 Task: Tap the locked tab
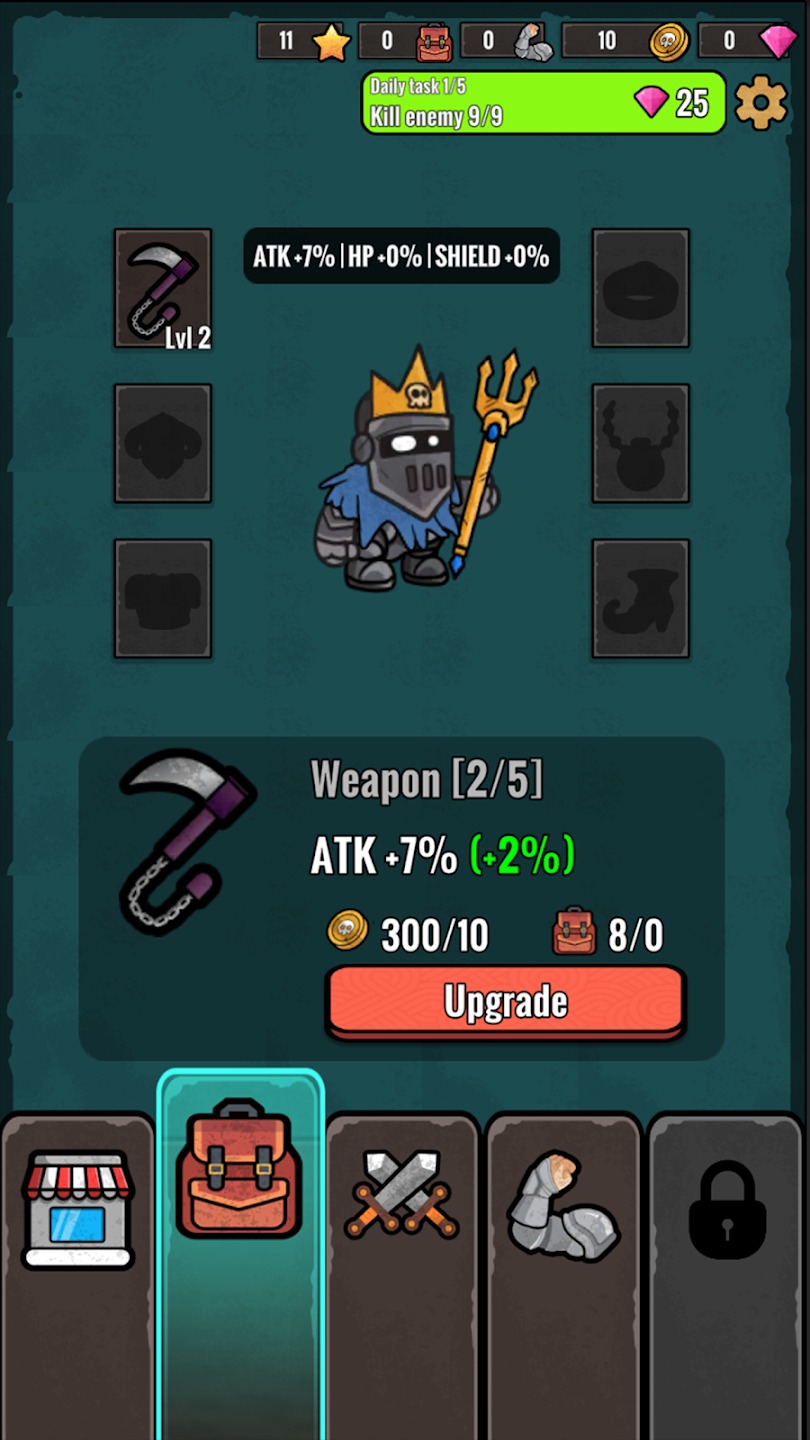tap(727, 1210)
